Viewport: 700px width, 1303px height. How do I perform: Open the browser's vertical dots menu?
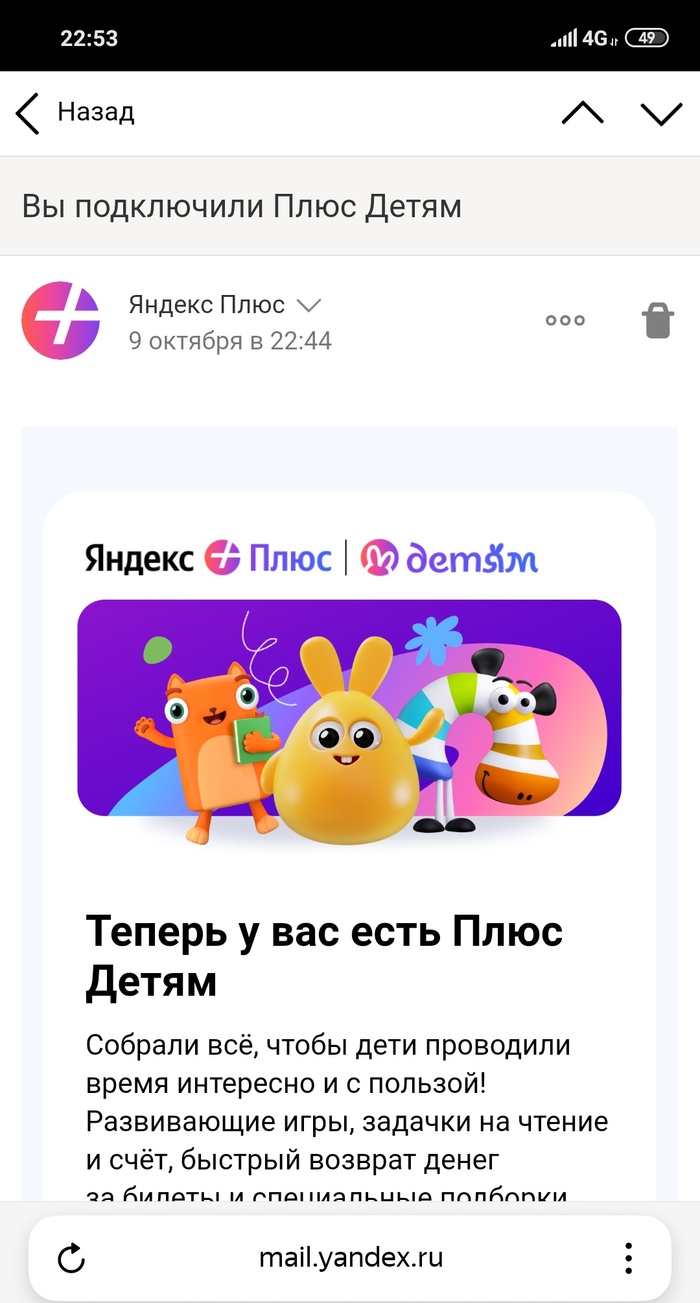(x=628, y=1257)
